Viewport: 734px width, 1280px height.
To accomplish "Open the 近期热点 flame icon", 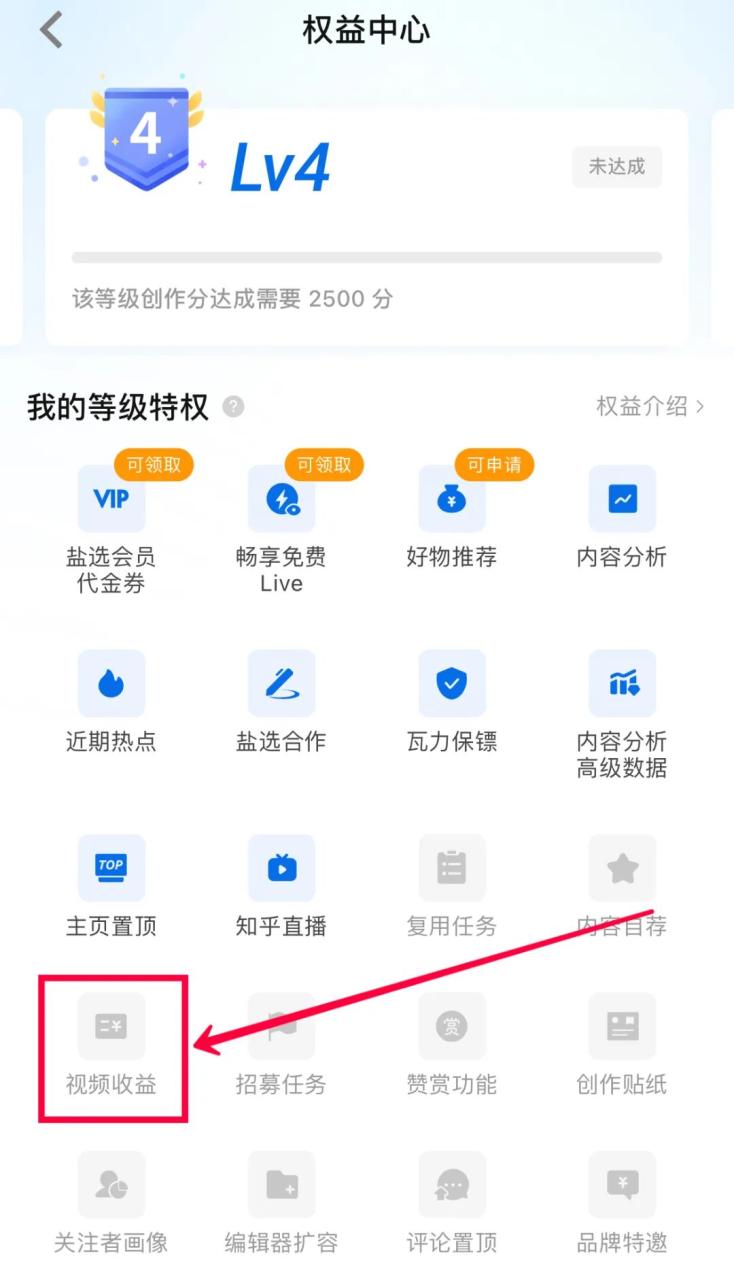I will pos(110,684).
